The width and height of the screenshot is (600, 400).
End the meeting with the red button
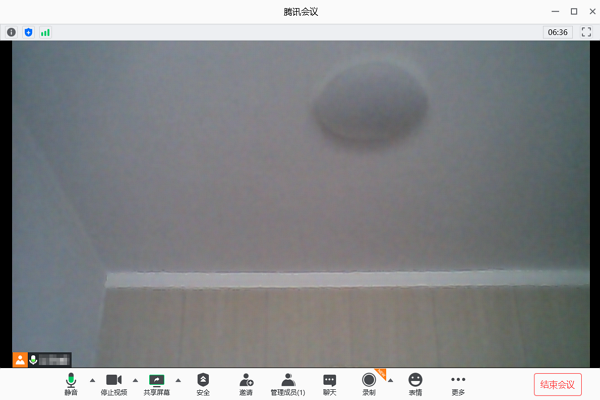click(557, 384)
